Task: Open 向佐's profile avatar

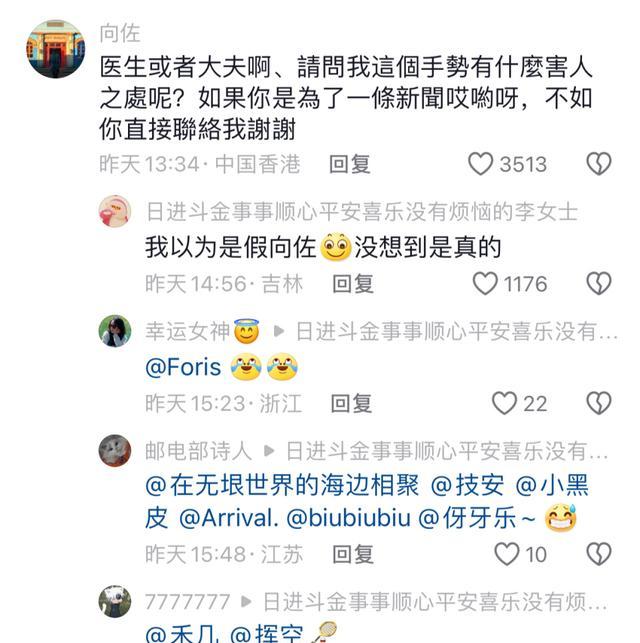Action: tap(55, 48)
